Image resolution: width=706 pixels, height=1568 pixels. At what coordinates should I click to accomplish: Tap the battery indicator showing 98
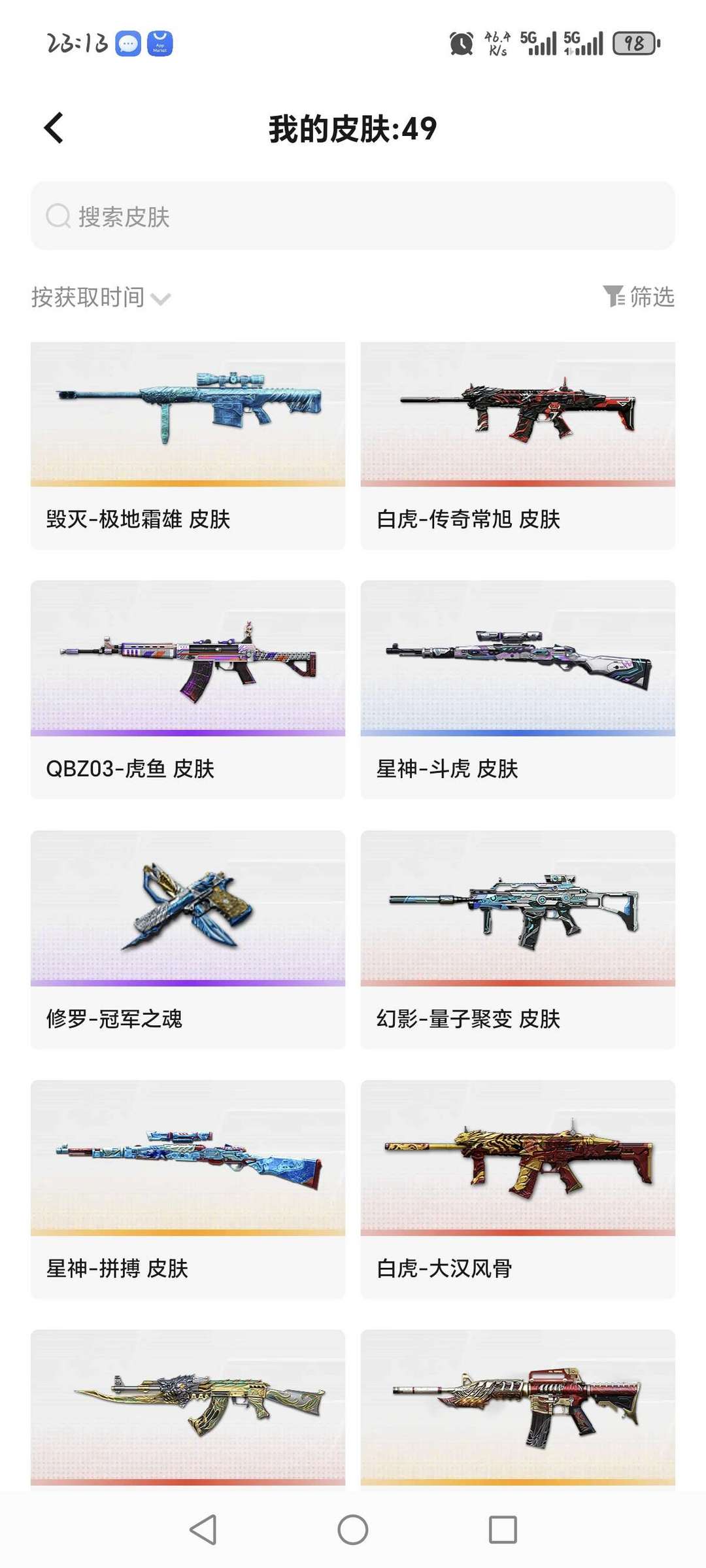[x=631, y=44]
